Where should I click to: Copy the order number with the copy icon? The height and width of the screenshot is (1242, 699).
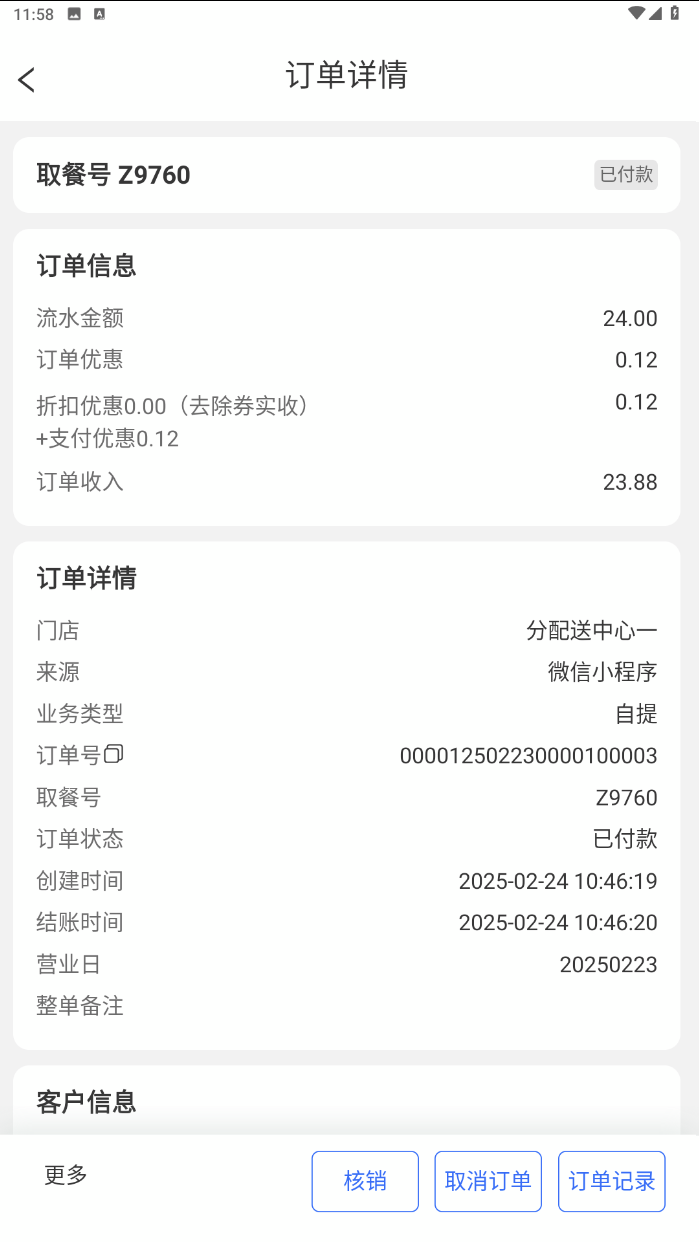(114, 754)
